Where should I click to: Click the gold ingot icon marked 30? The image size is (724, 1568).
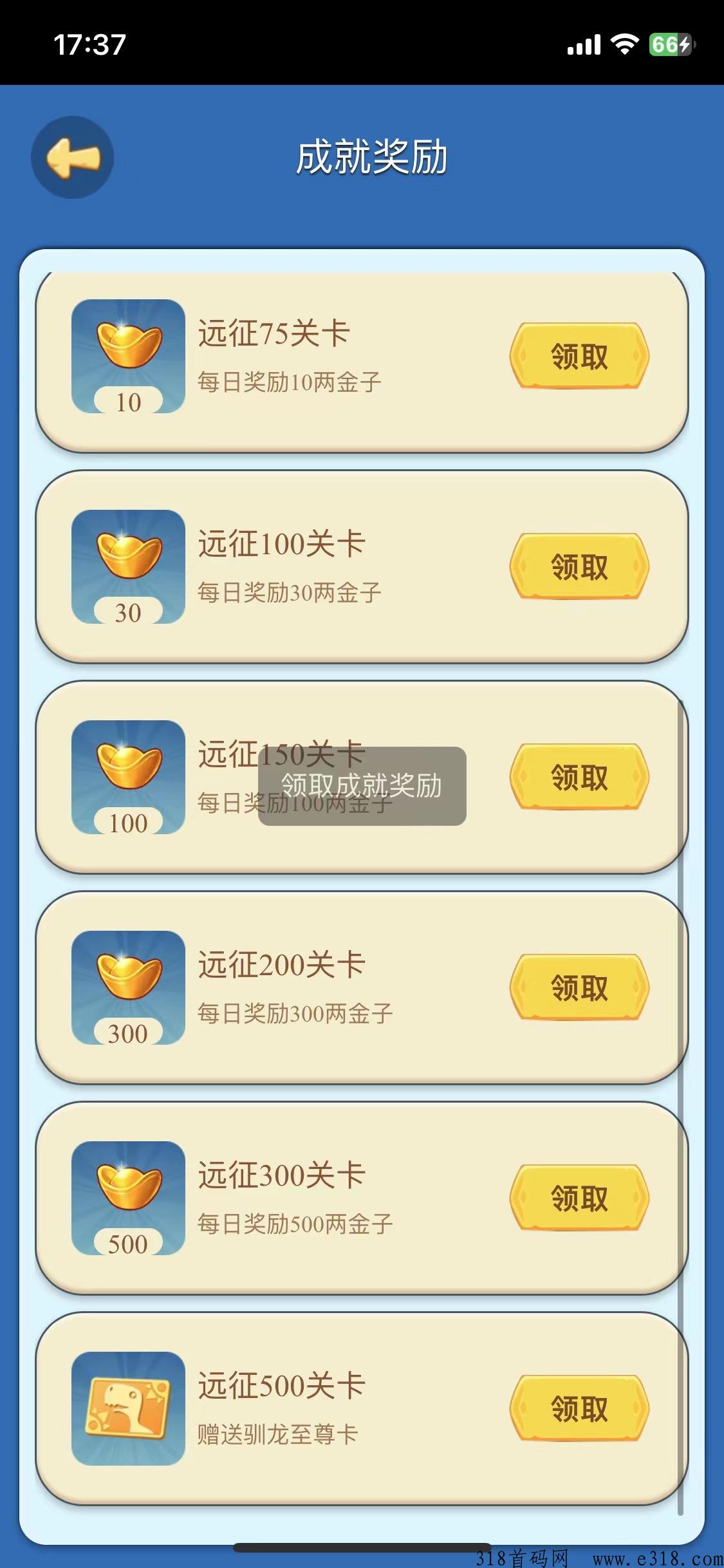tap(129, 566)
